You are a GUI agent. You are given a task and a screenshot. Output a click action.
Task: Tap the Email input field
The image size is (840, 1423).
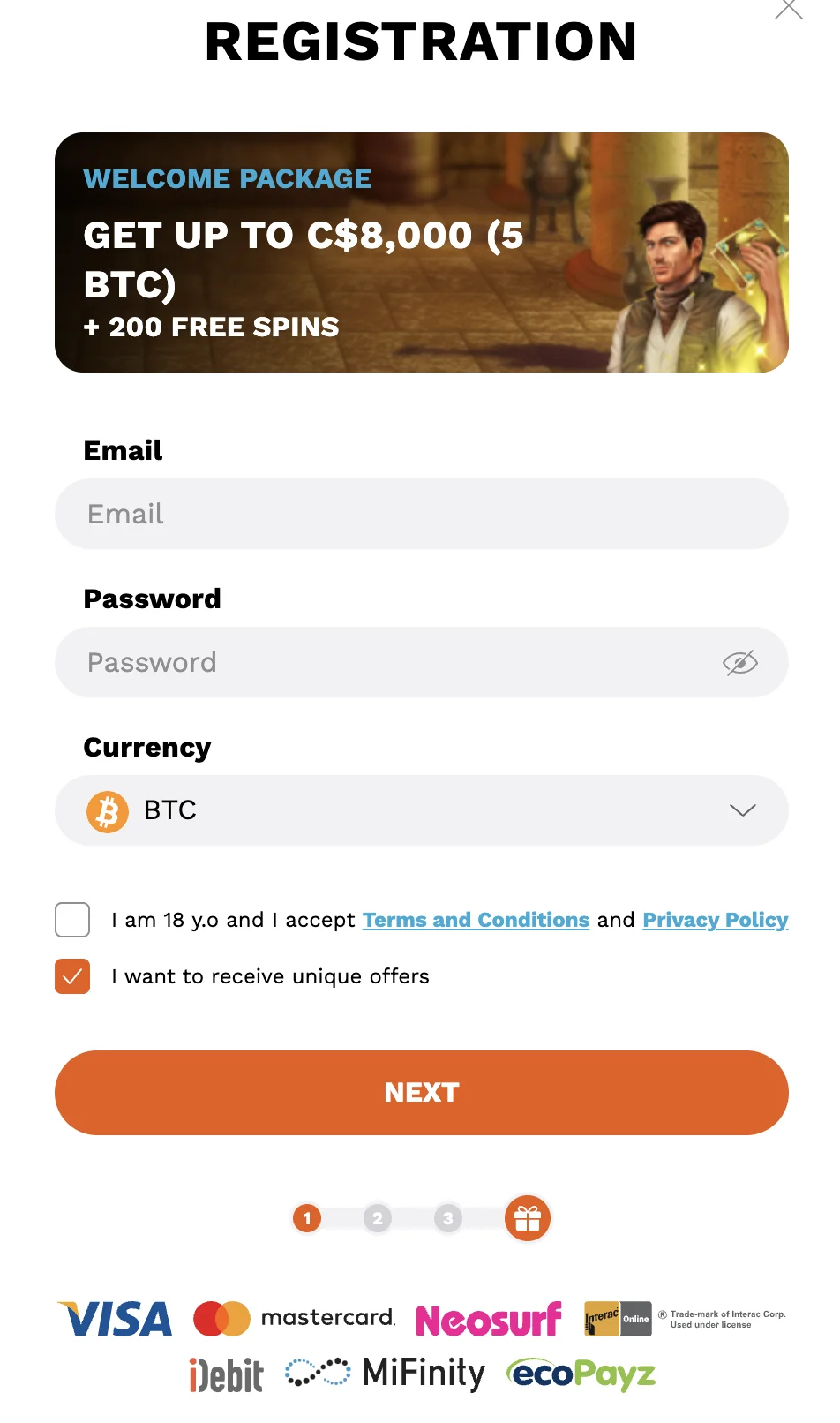421,514
